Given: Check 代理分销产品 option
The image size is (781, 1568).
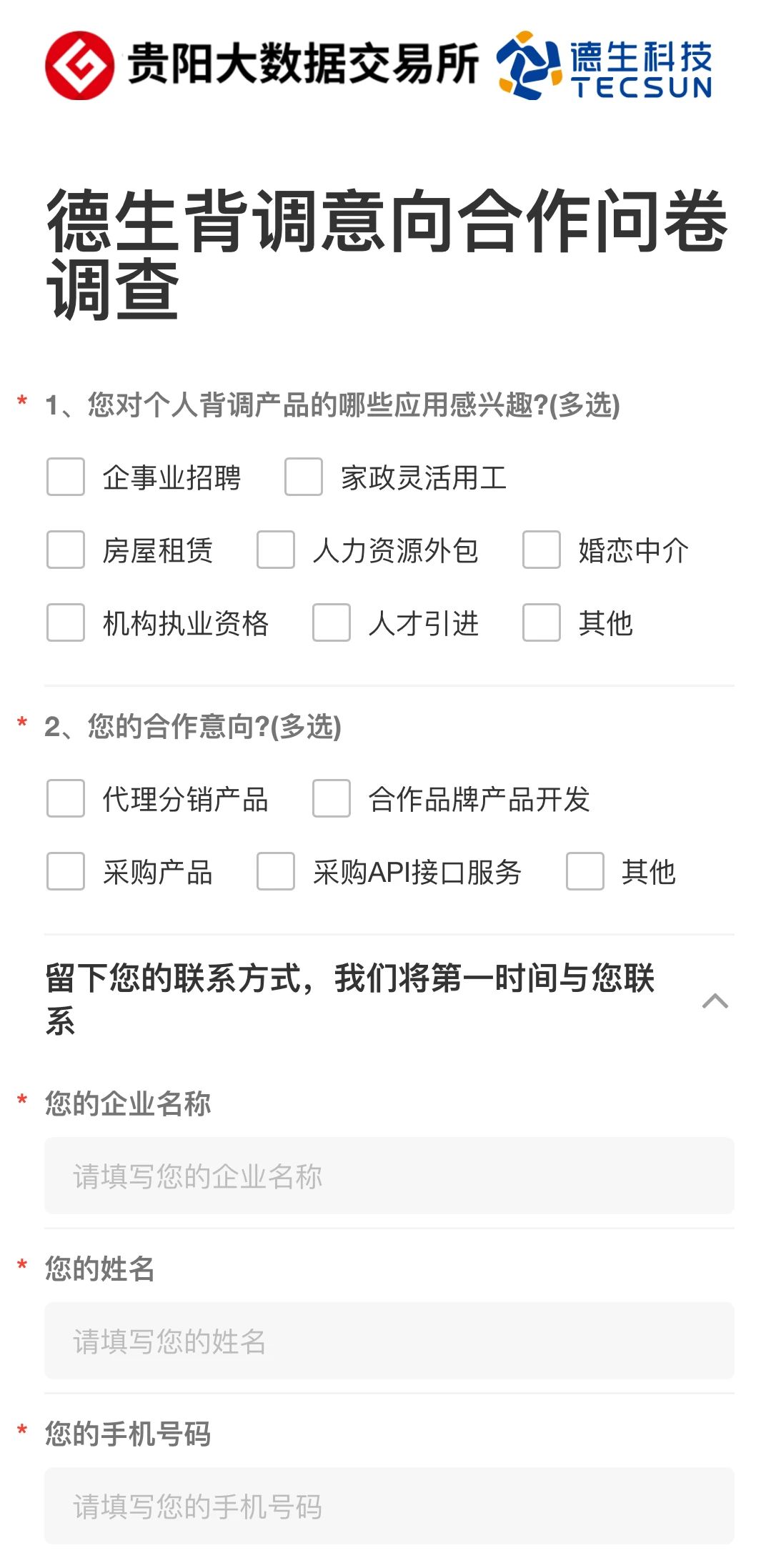Looking at the screenshot, I should 66,798.
